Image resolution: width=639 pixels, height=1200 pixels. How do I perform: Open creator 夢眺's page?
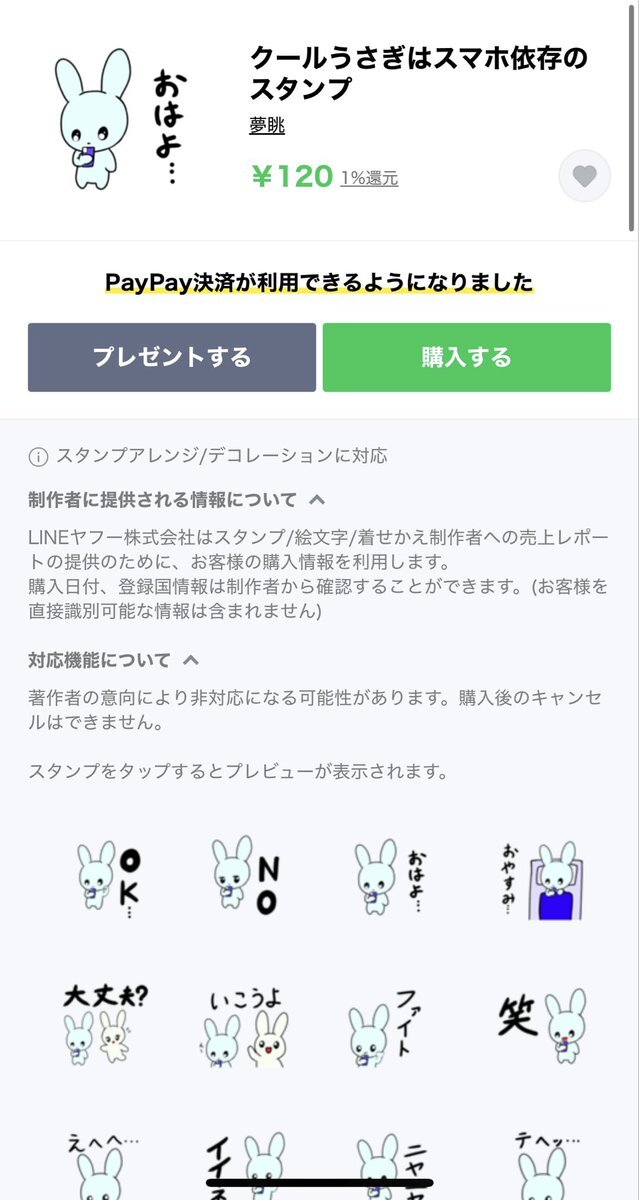[x=267, y=126]
